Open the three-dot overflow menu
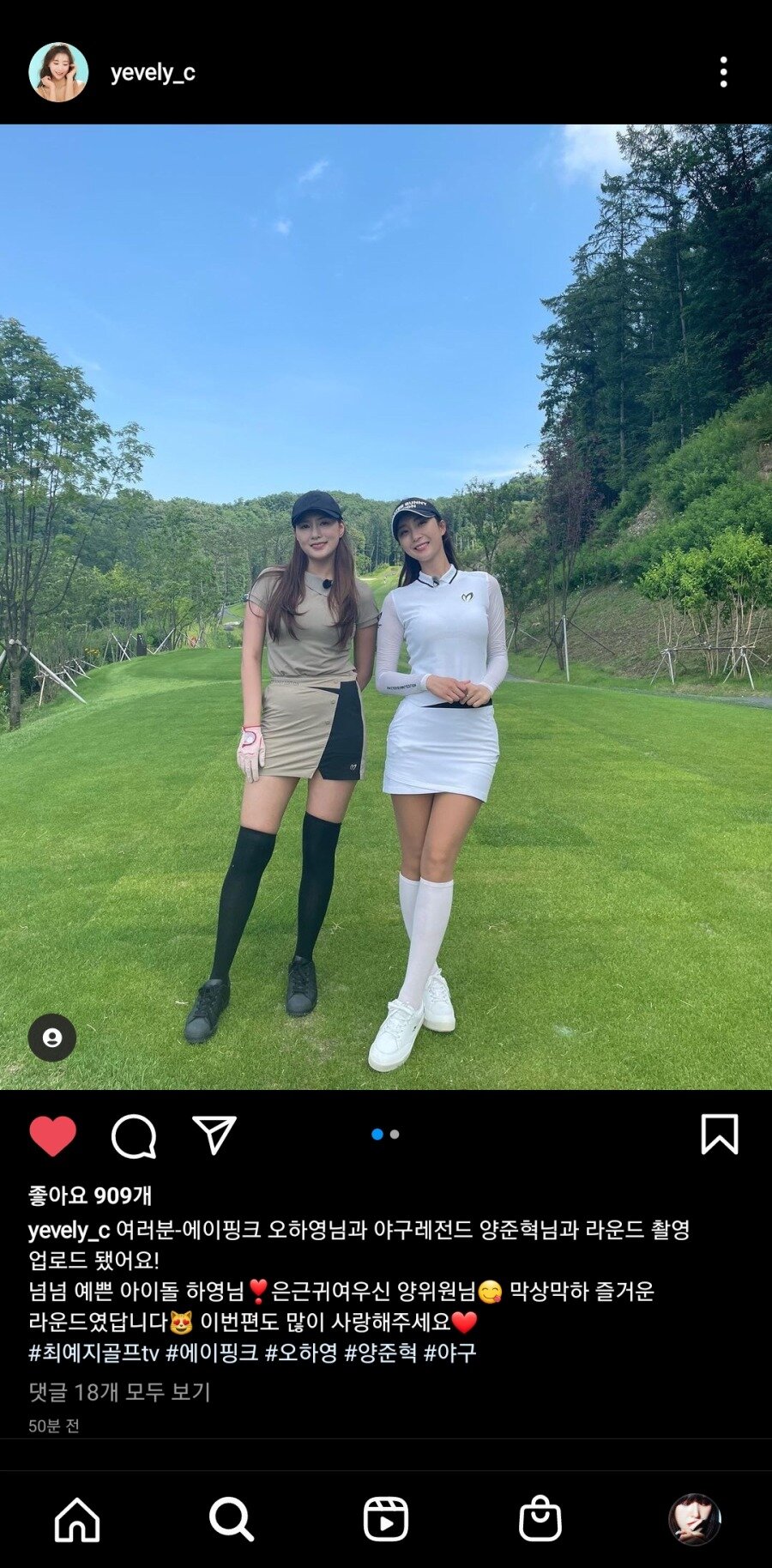The width and height of the screenshot is (772, 1568). (724, 72)
